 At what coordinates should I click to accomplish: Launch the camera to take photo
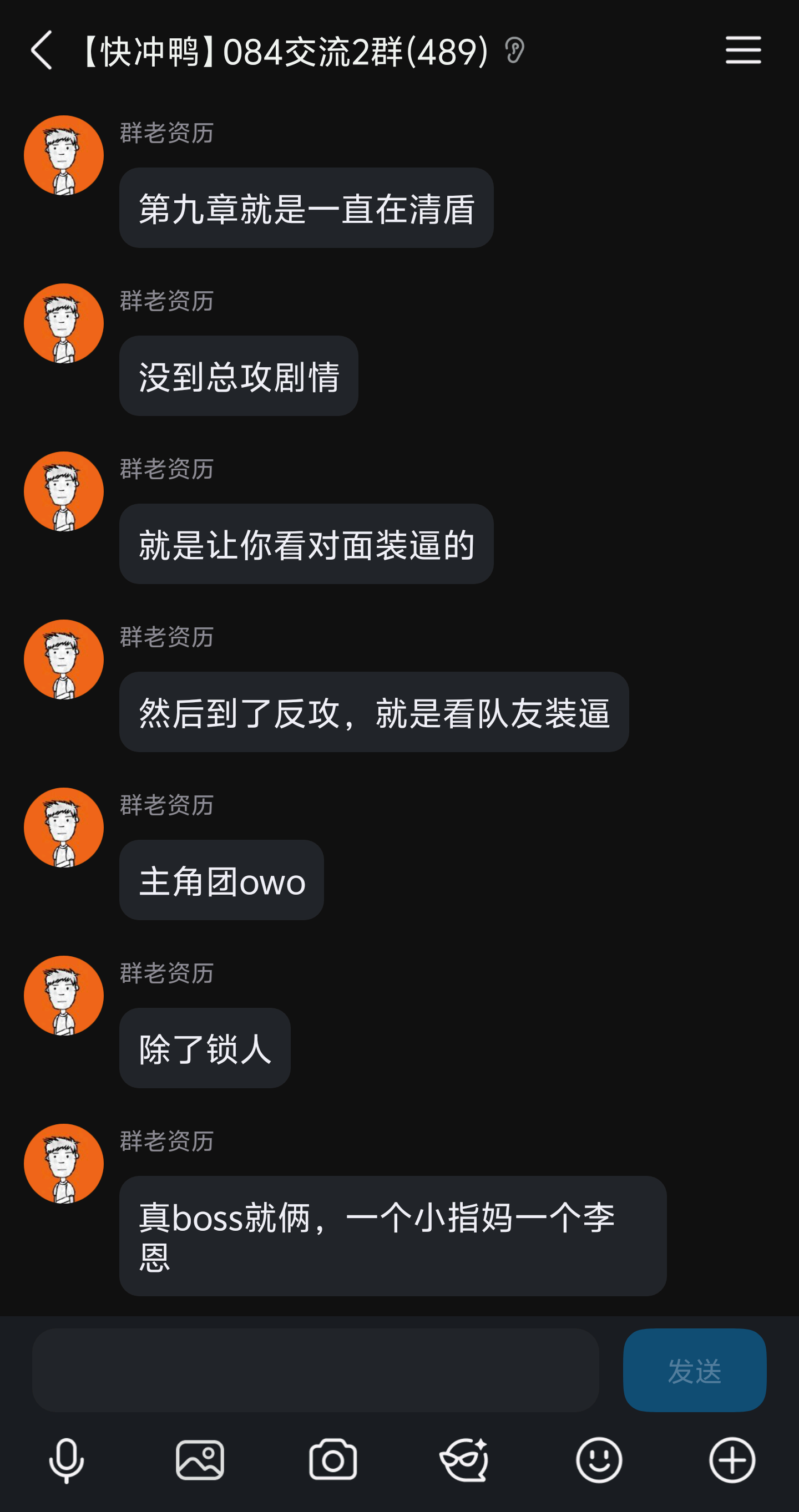click(x=333, y=1460)
